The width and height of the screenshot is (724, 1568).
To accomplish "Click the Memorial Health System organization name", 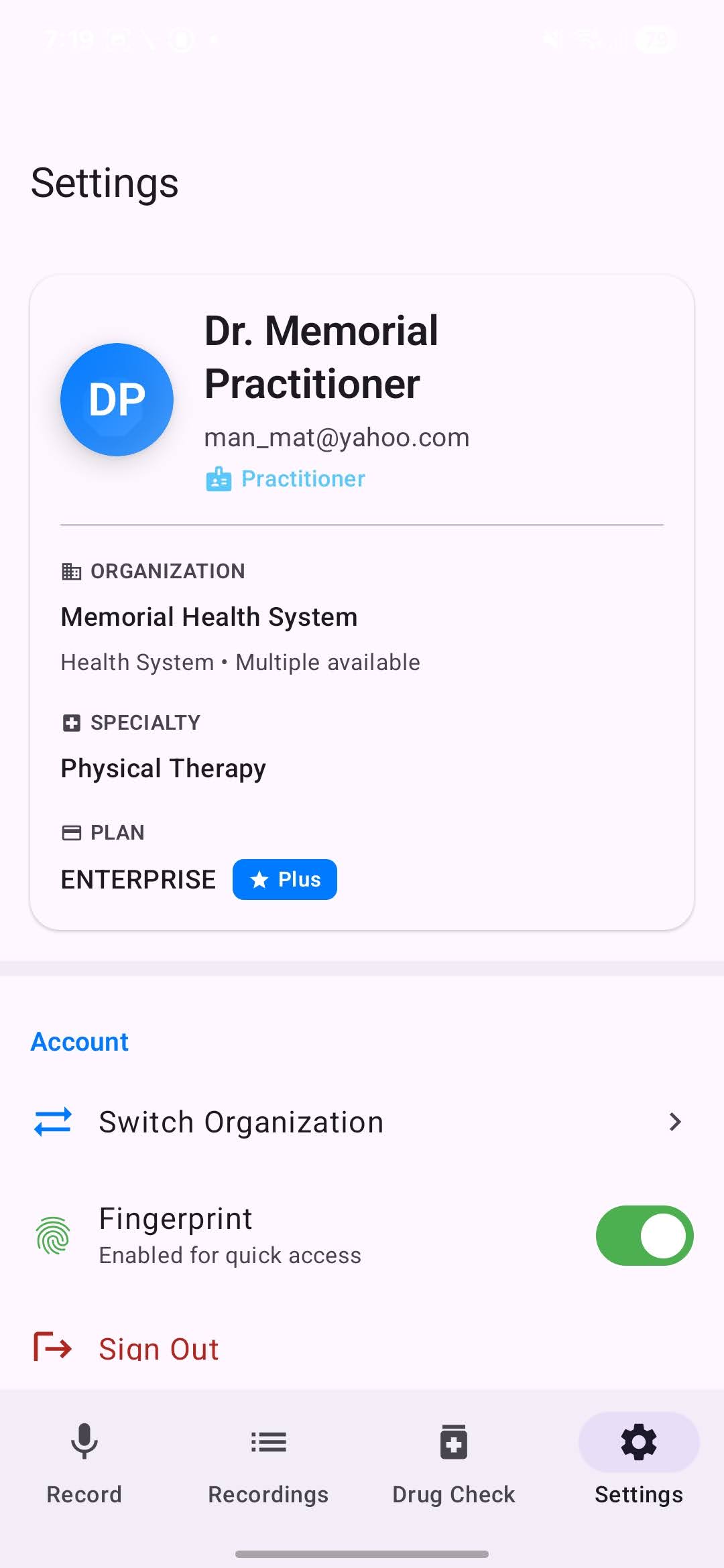I will pyautogui.click(x=208, y=616).
